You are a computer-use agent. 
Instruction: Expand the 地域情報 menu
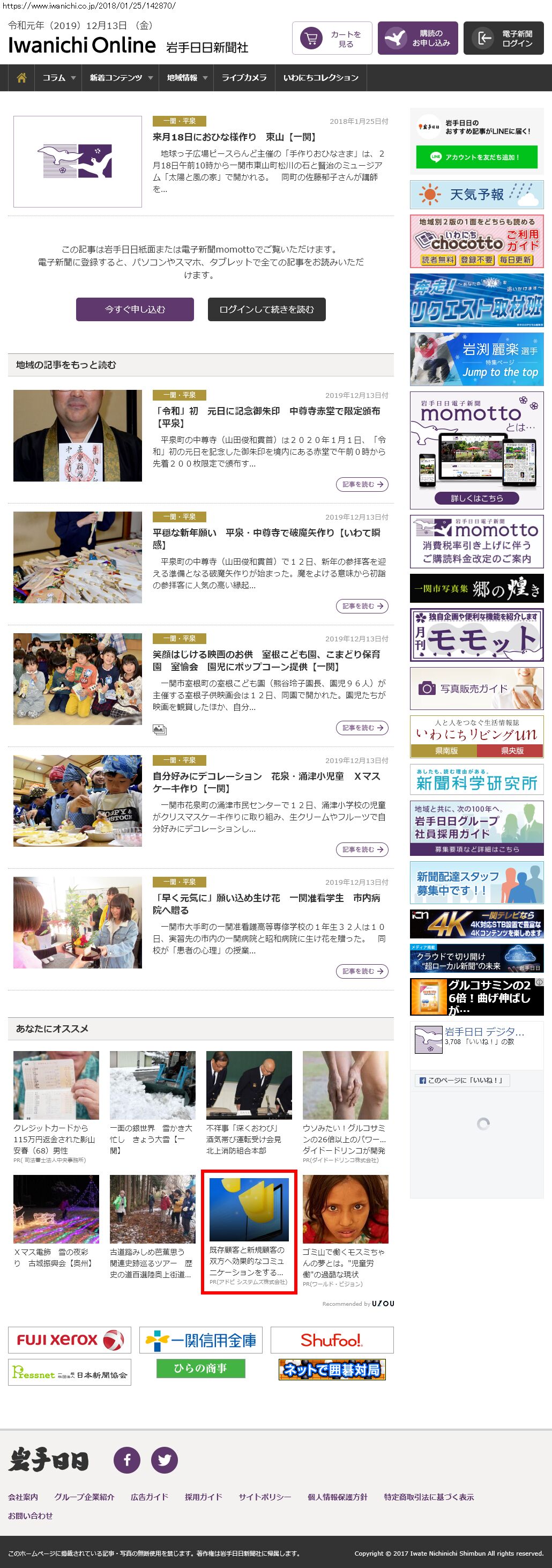pyautogui.click(x=187, y=78)
